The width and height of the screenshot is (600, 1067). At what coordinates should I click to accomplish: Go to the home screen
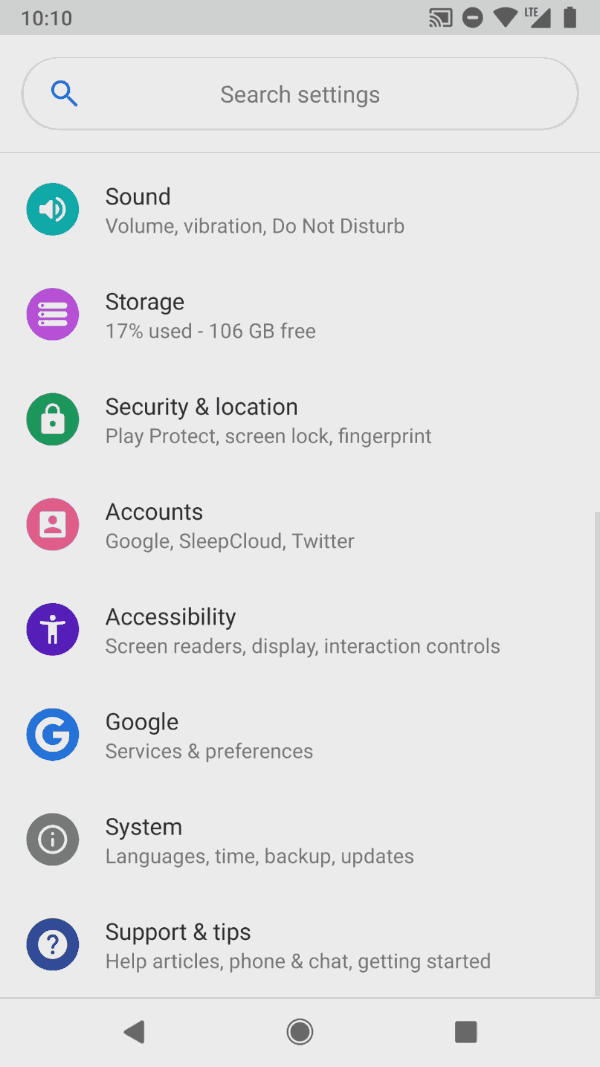pos(300,1031)
